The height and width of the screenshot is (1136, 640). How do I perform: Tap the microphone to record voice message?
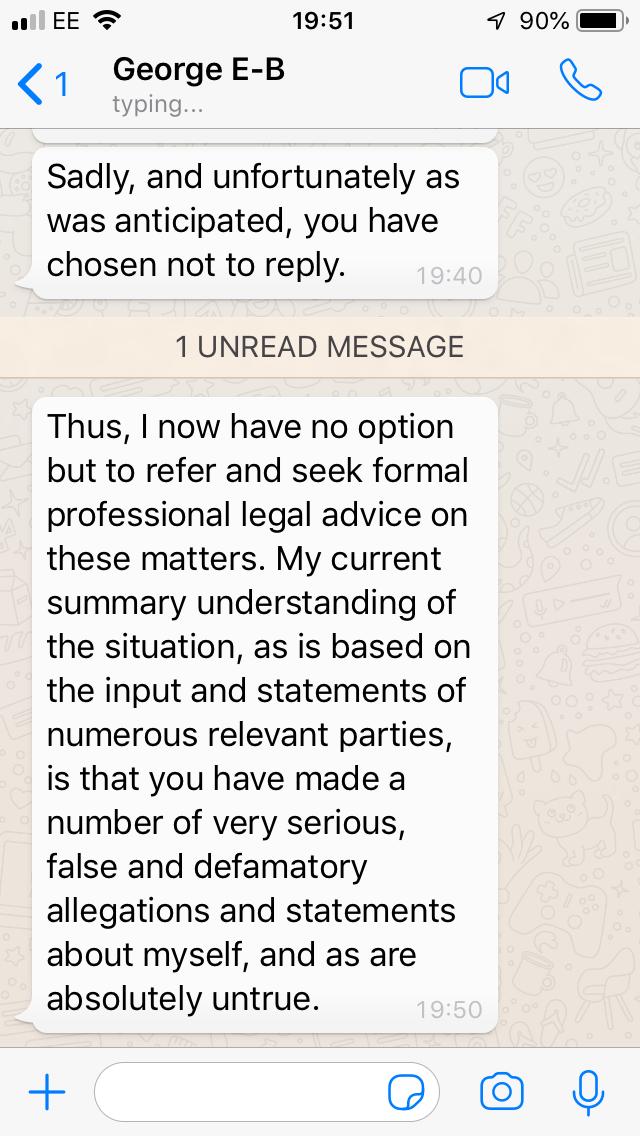(x=588, y=1092)
